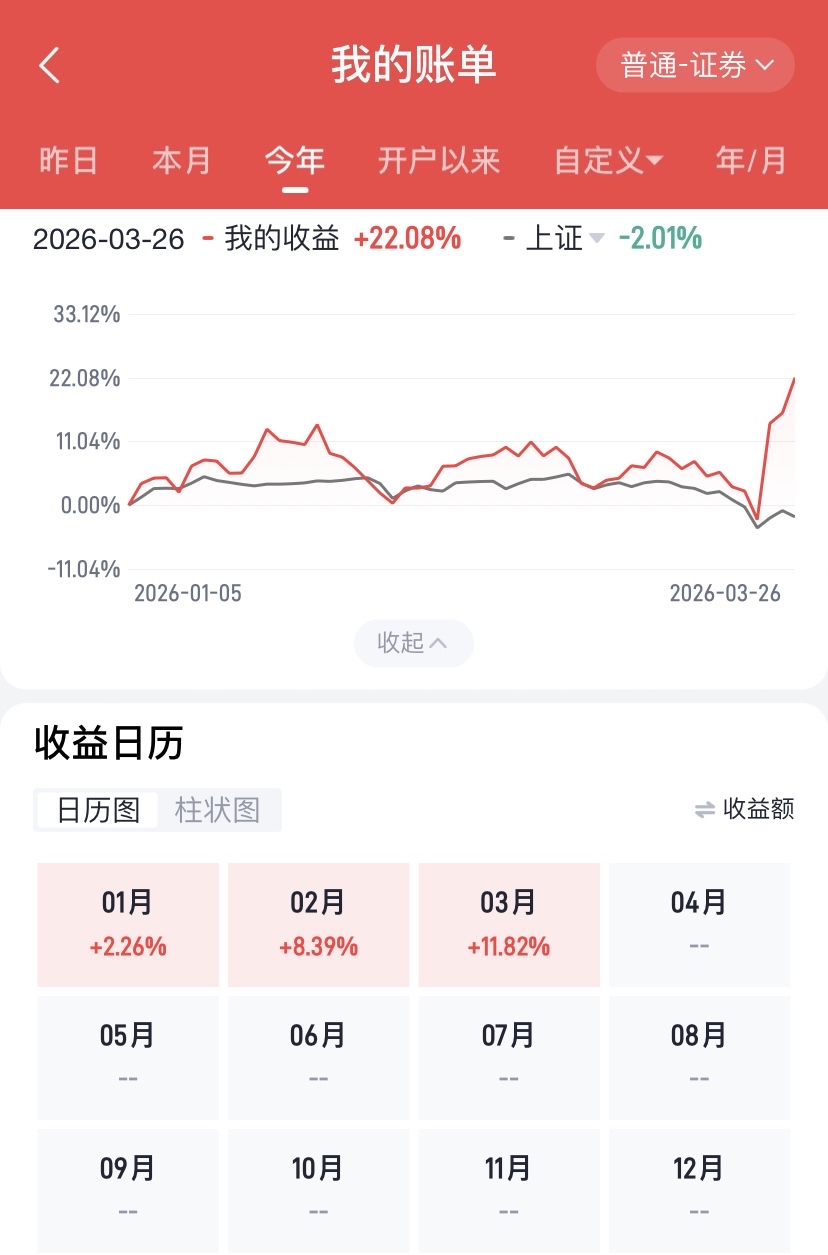Toggle display to 收益额
The width and height of the screenshot is (828, 1255).
tap(745, 810)
